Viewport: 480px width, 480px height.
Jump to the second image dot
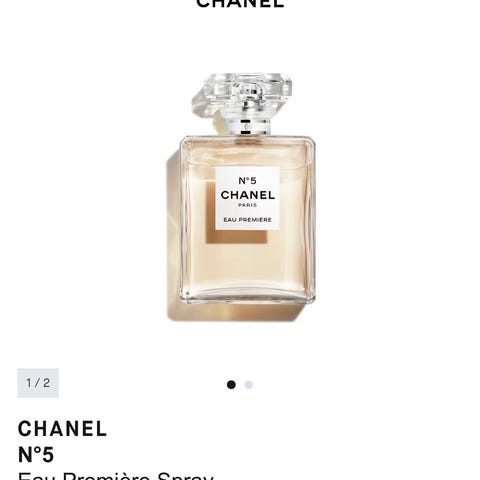(x=249, y=385)
